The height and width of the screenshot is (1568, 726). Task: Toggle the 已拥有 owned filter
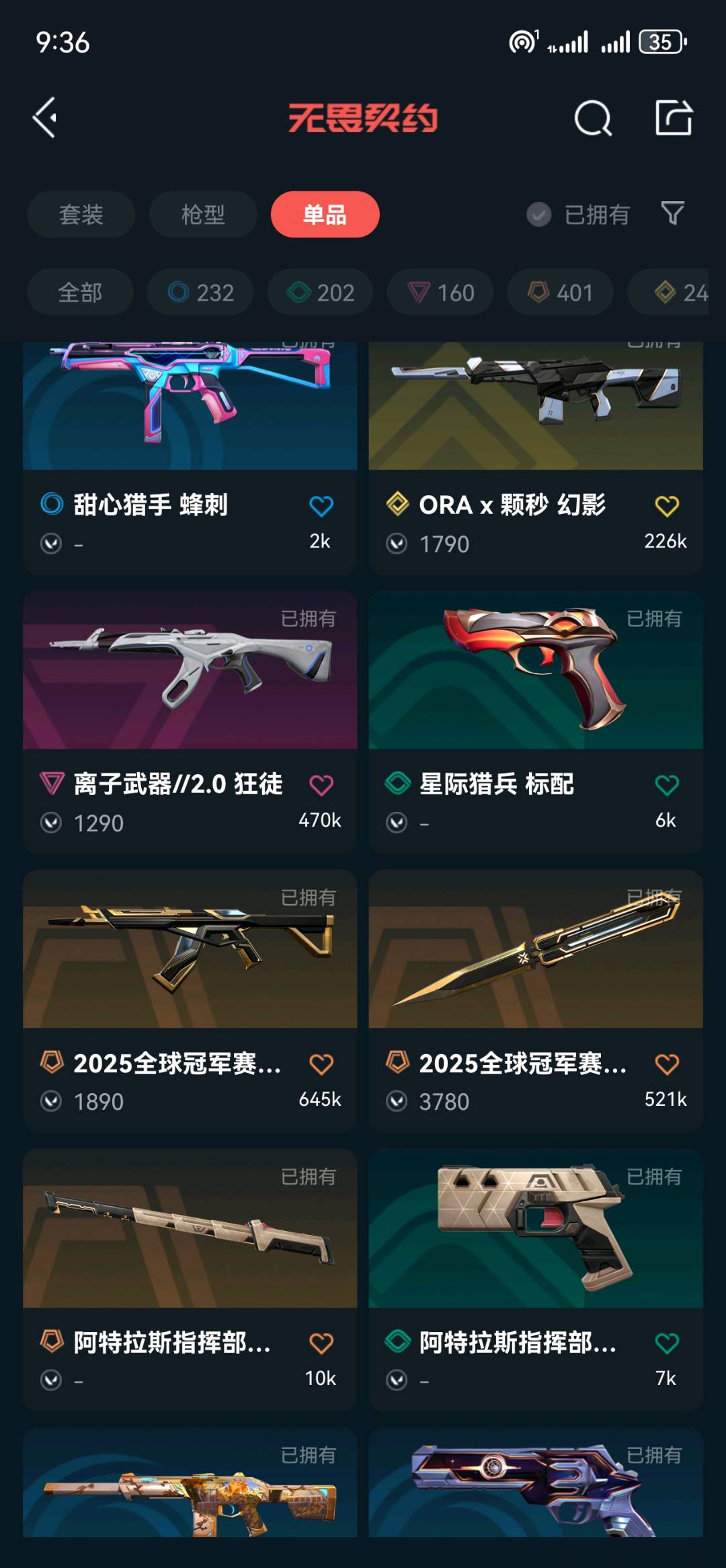coord(578,215)
